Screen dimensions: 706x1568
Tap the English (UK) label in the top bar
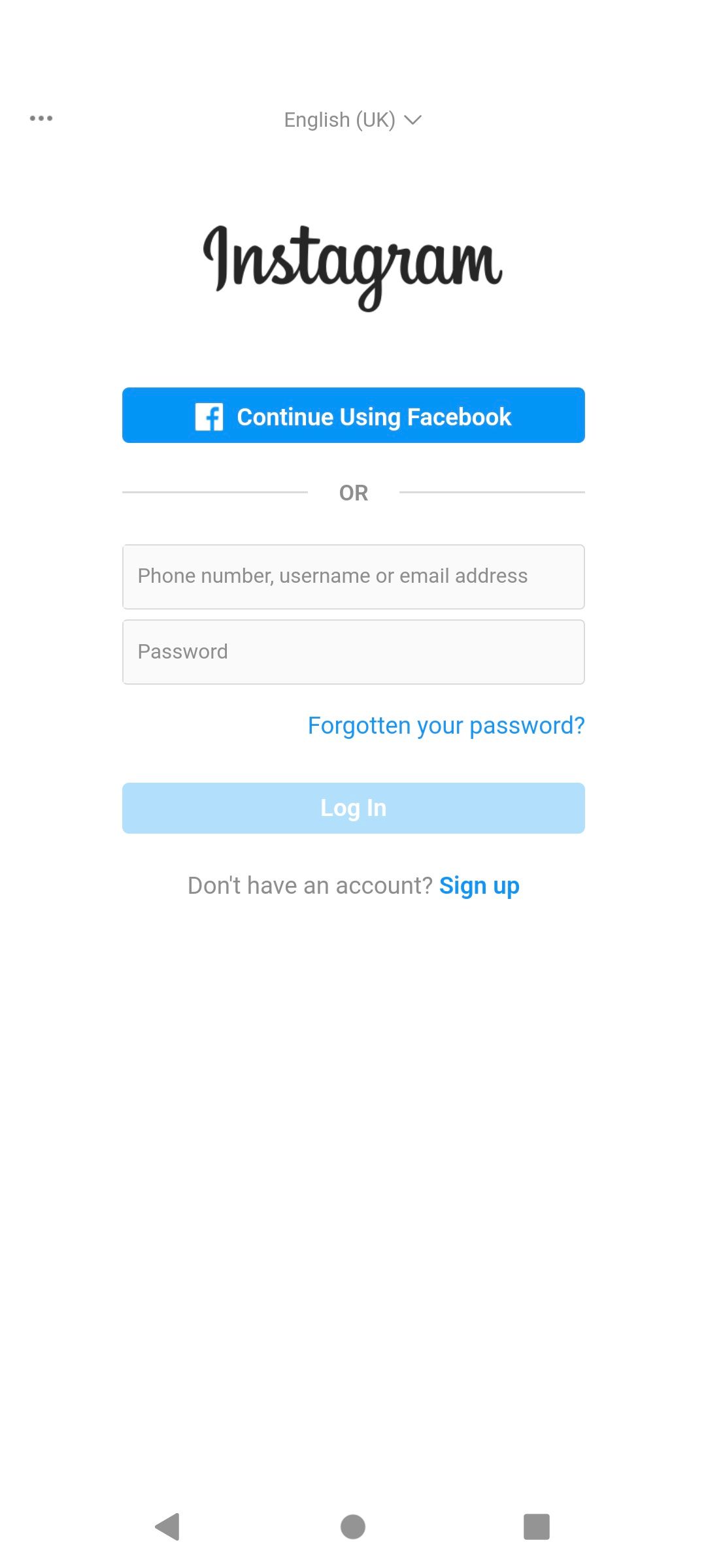pos(340,119)
